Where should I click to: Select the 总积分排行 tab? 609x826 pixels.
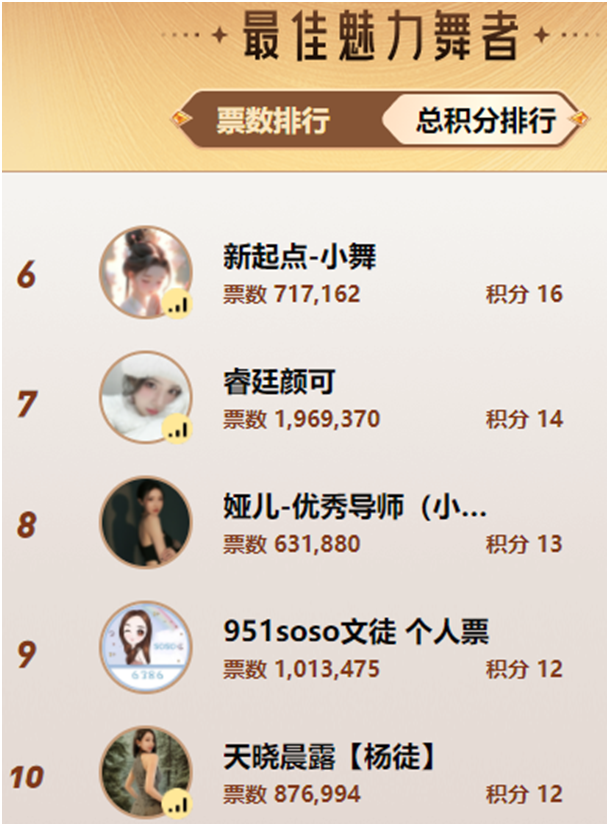485,121
